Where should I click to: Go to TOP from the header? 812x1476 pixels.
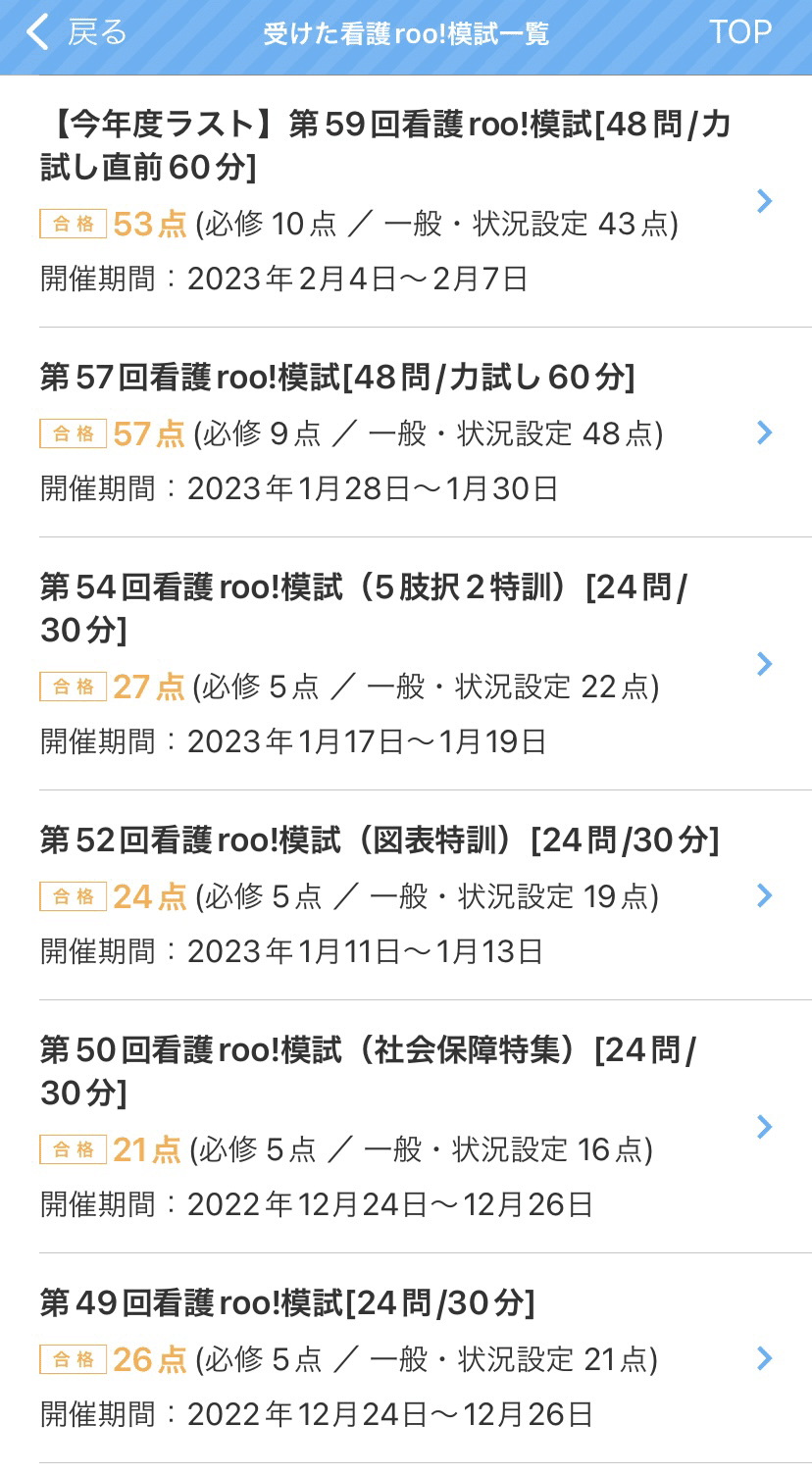[x=742, y=32]
